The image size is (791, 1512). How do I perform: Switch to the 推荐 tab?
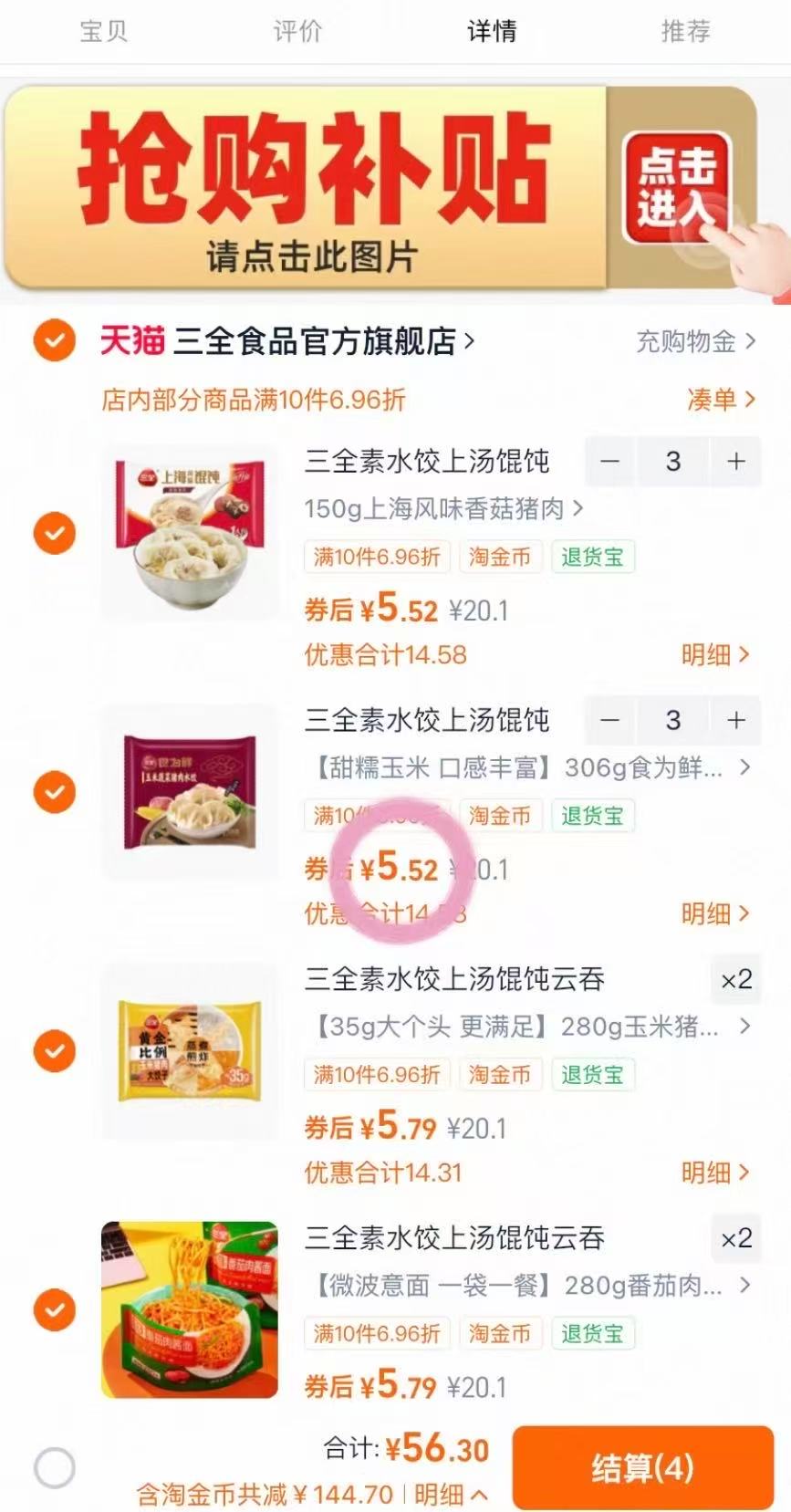[684, 31]
